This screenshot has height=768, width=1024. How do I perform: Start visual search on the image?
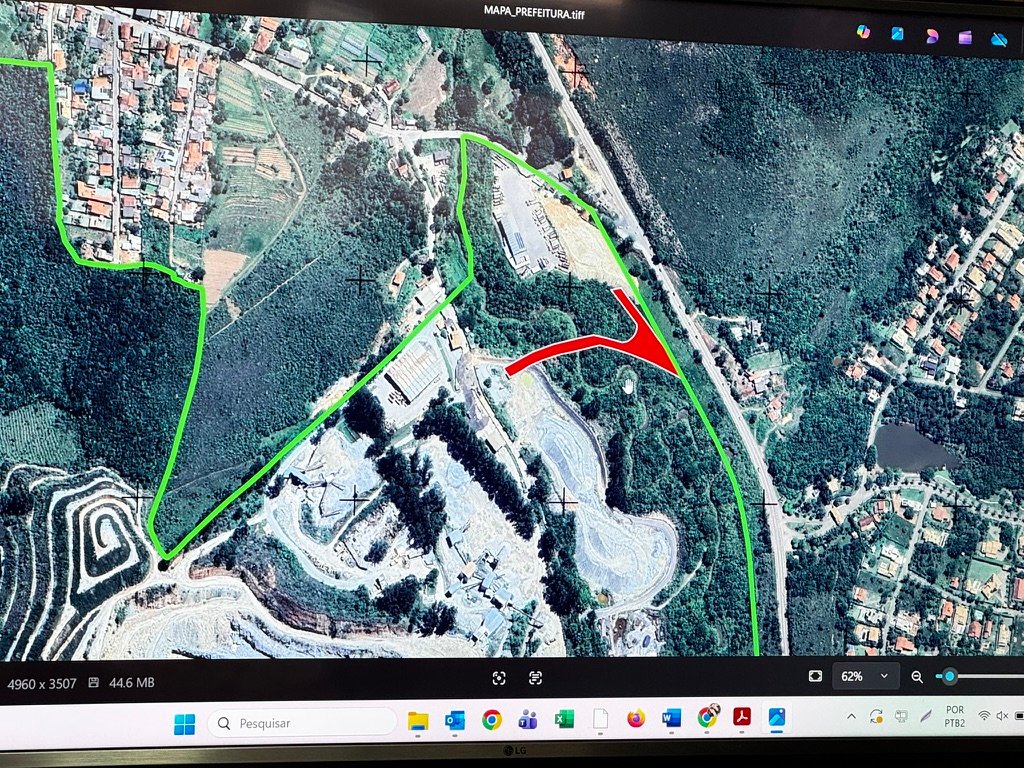point(499,678)
